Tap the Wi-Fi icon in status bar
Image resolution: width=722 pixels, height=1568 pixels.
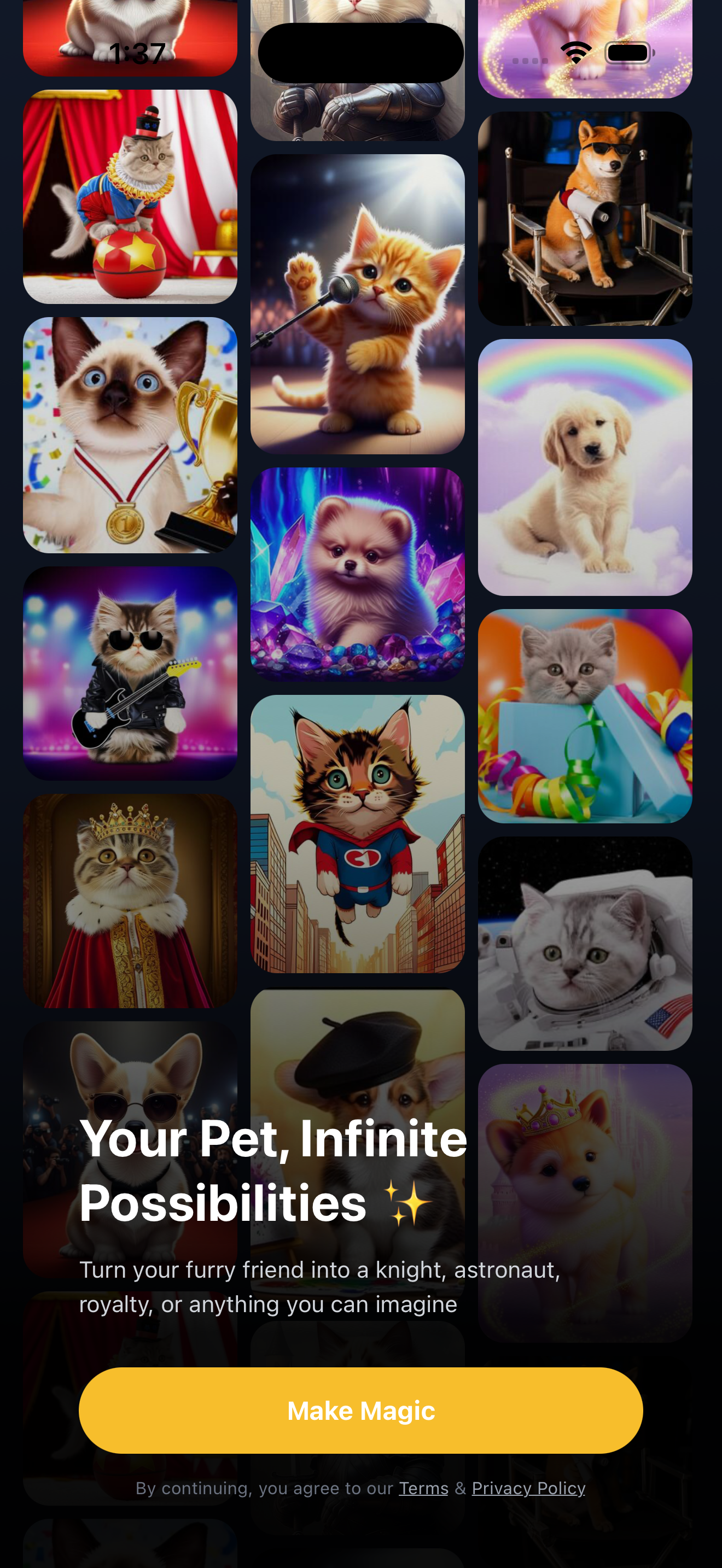tap(575, 52)
